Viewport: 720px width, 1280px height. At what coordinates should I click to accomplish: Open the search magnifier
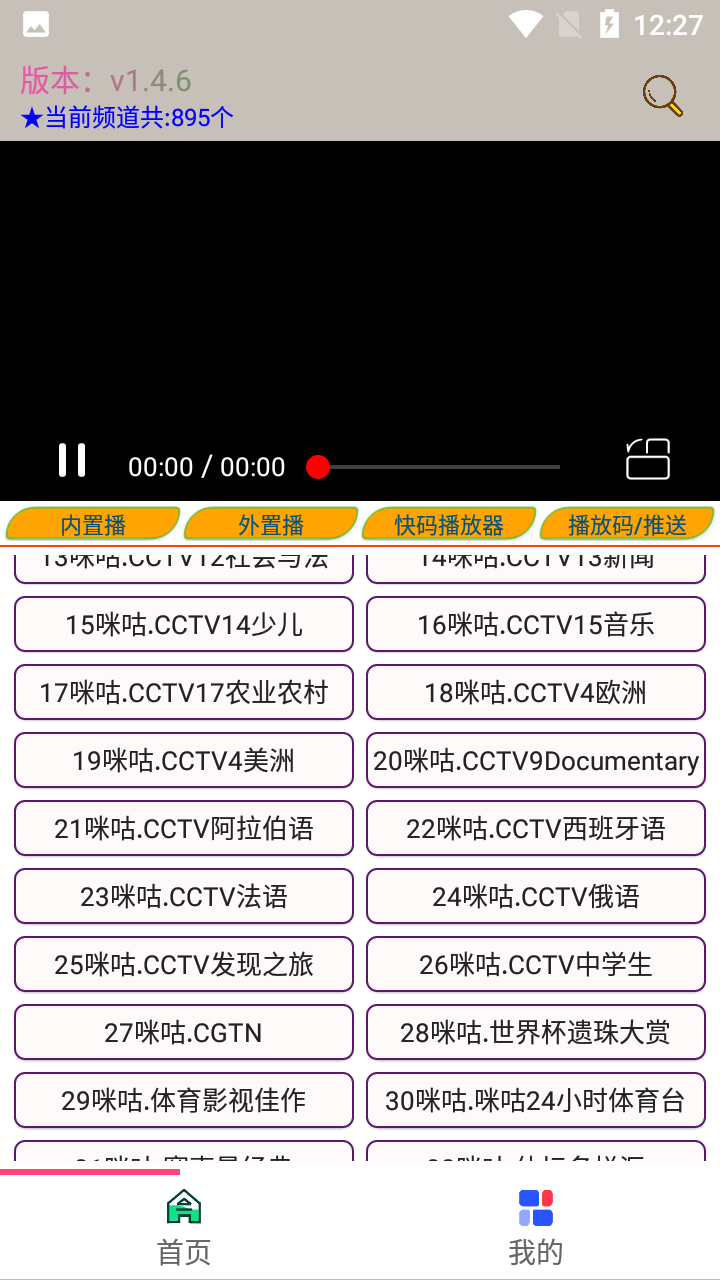click(x=661, y=94)
